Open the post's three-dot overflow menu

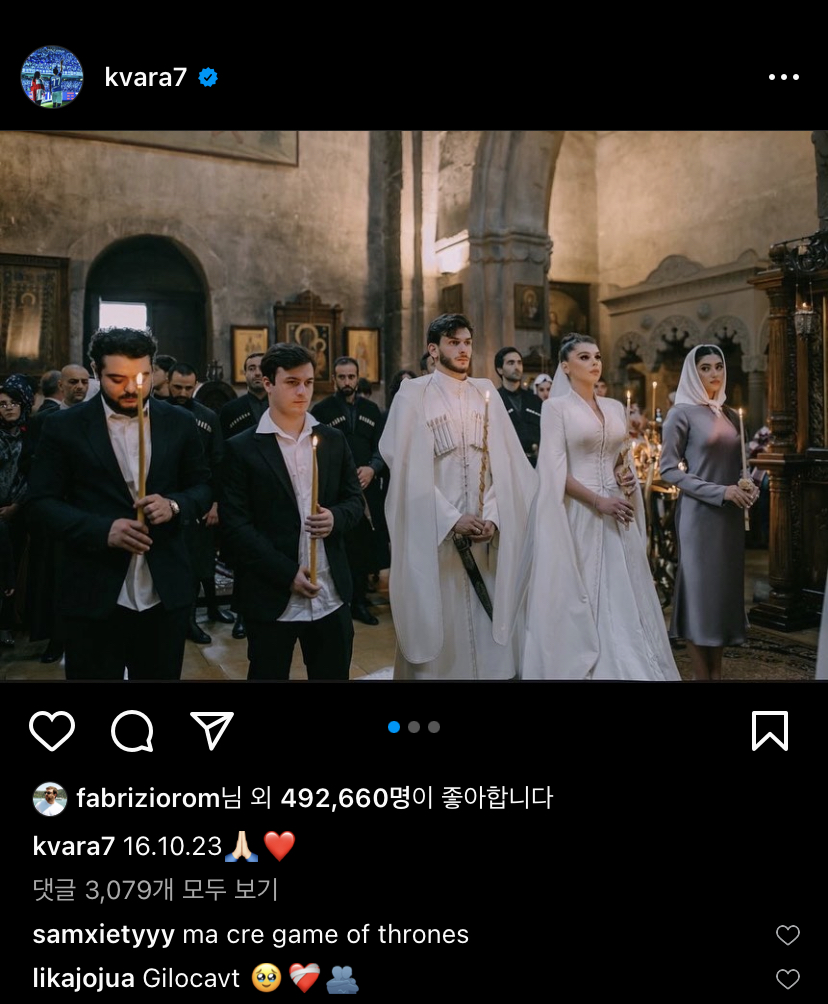click(x=783, y=77)
